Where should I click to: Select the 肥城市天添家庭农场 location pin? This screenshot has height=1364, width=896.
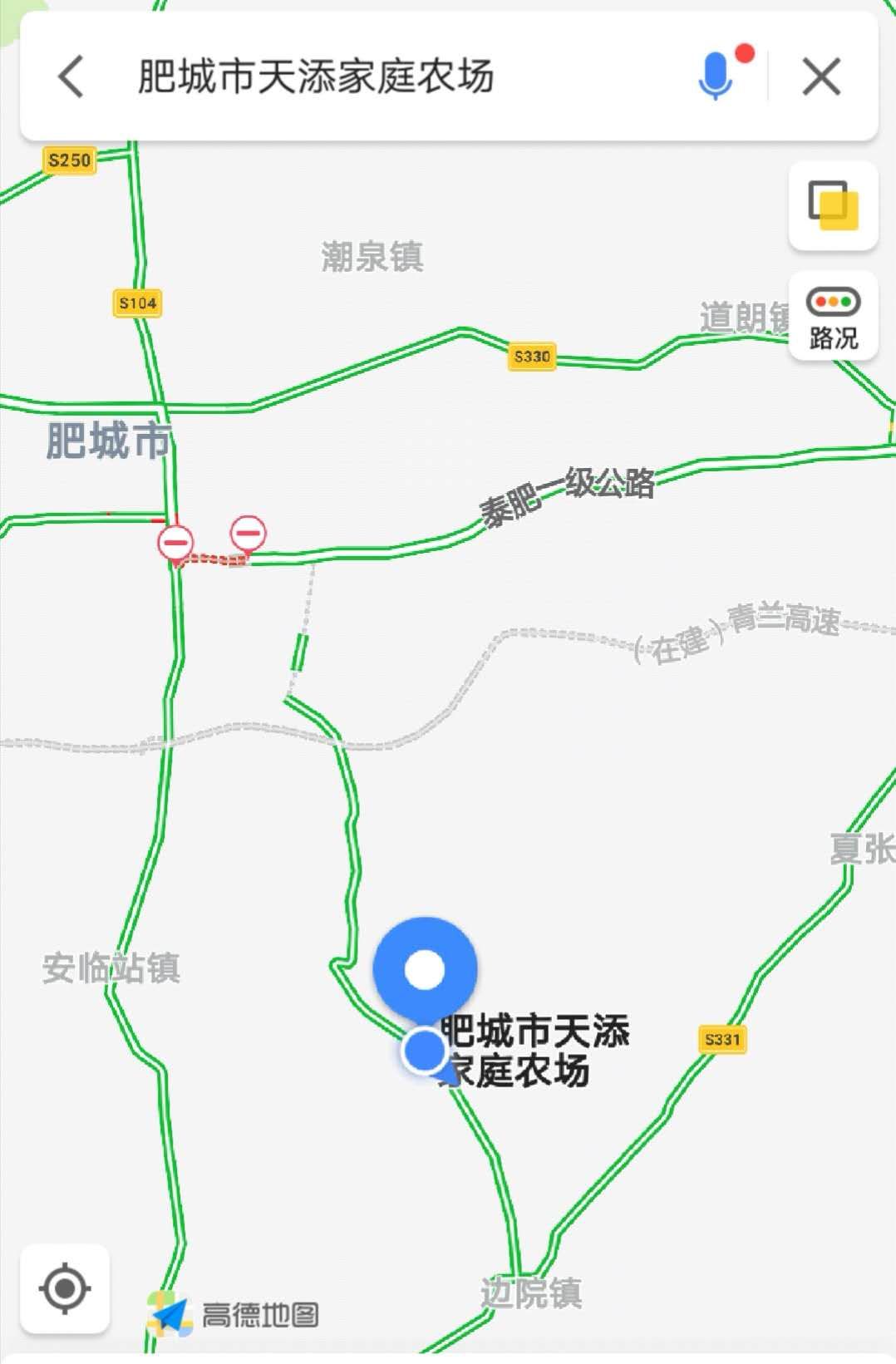coord(425,971)
